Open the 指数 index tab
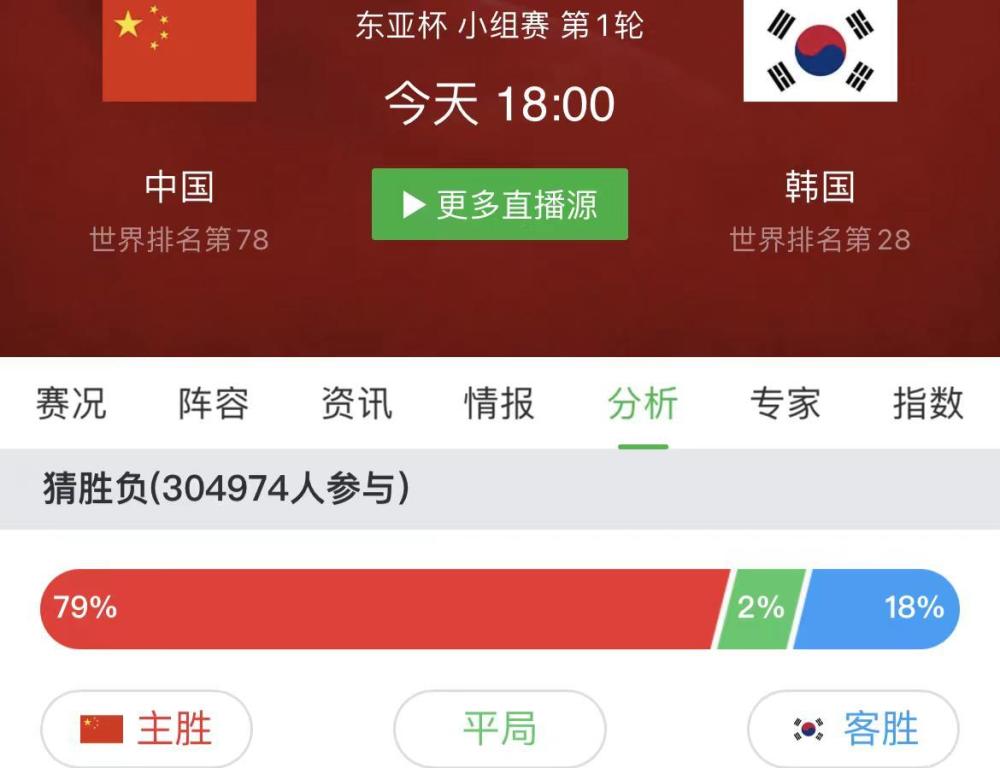 point(927,403)
